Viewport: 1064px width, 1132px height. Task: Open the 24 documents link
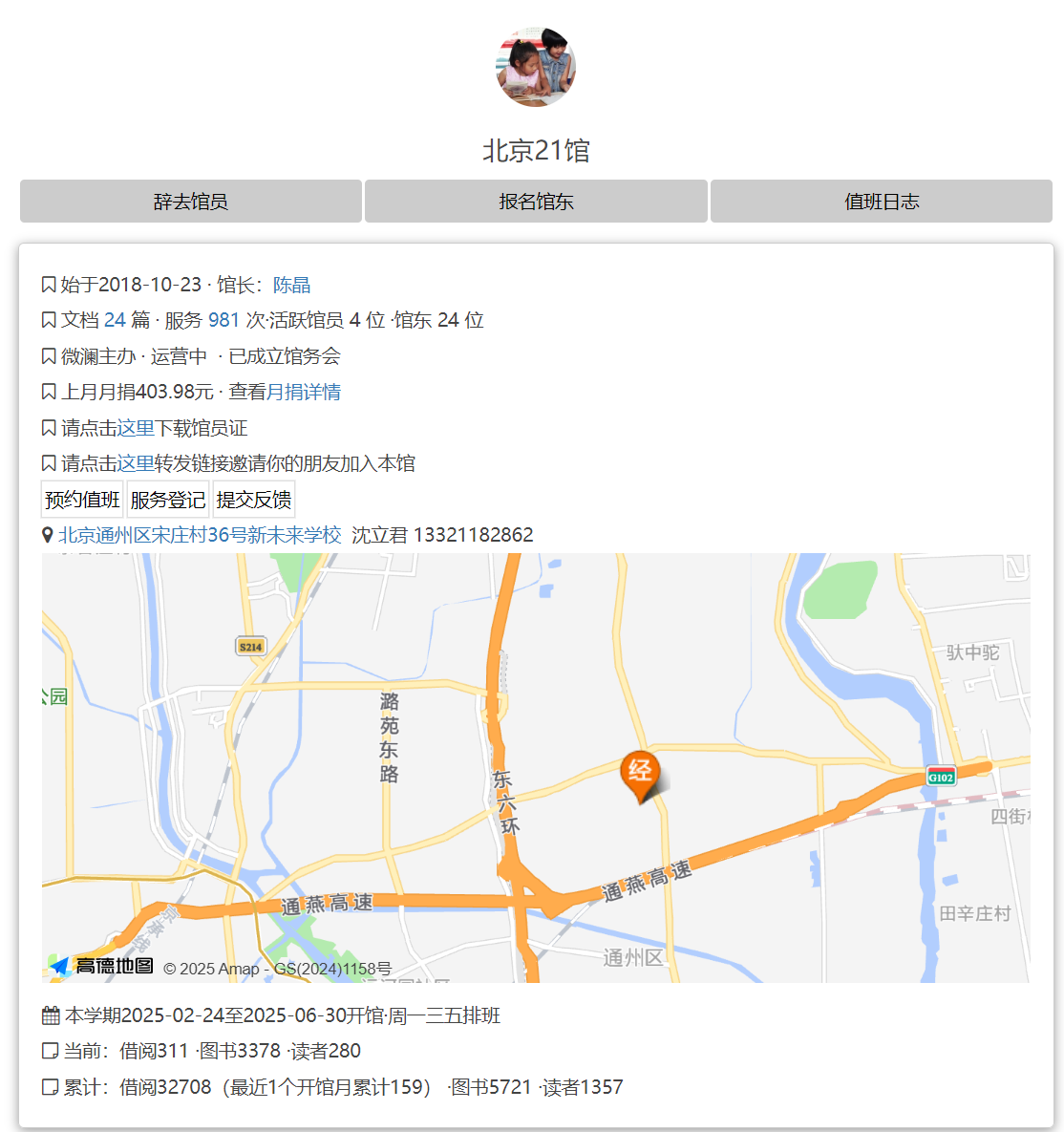(x=115, y=320)
